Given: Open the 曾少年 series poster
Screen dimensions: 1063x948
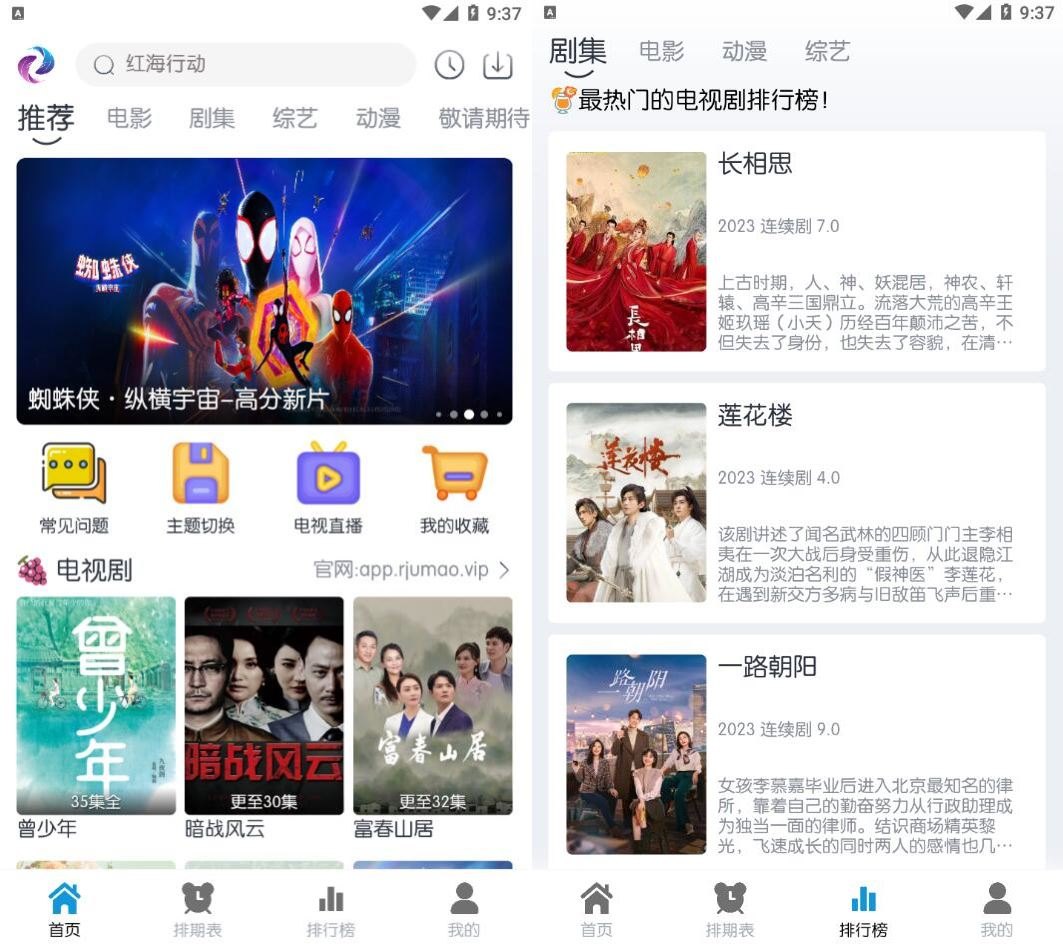Looking at the screenshot, I should (x=96, y=706).
